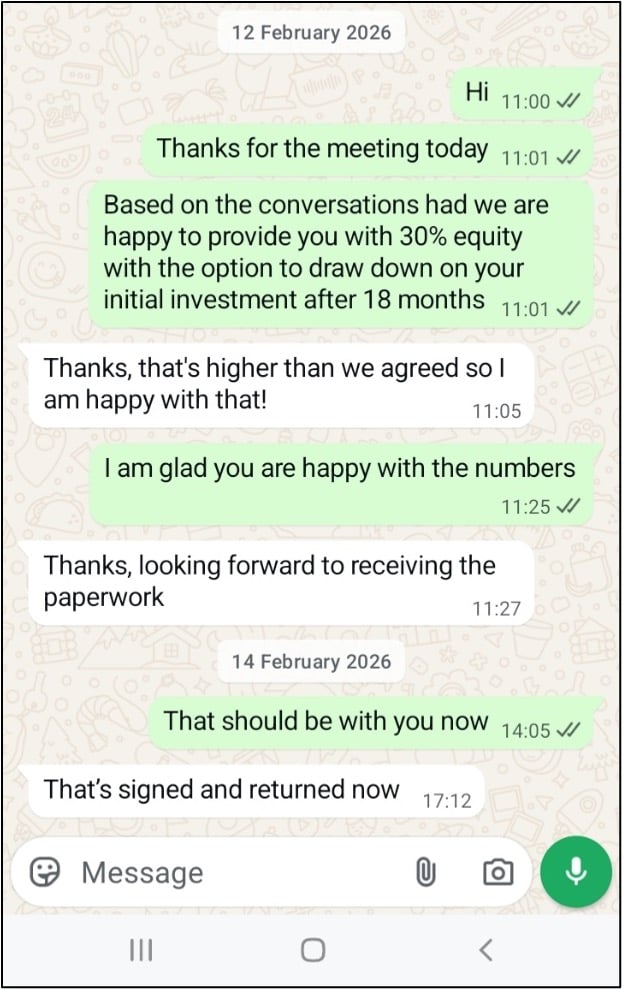
Task: Go back using system back button
Action: (486, 950)
